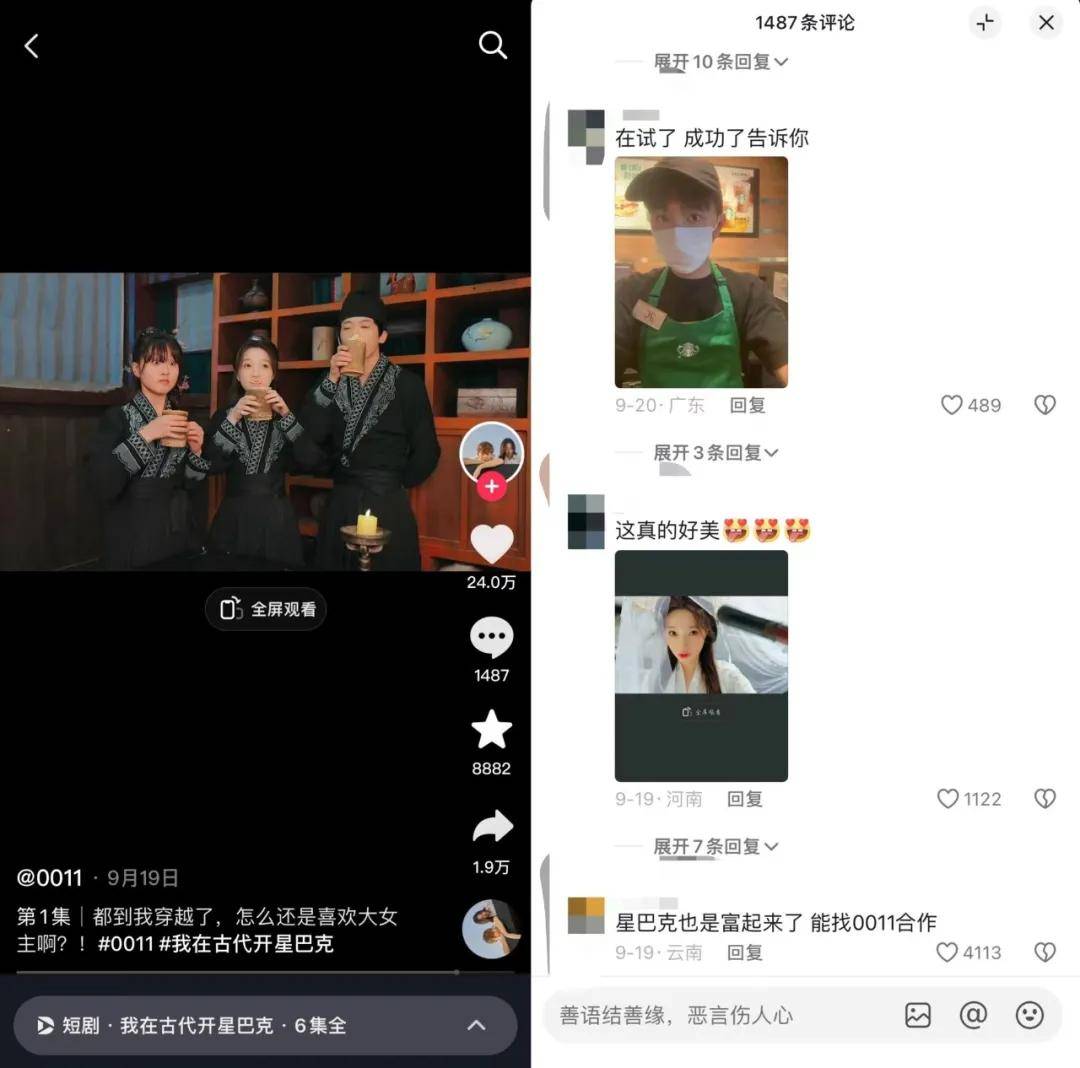Viewport: 1080px width, 1068px height.
Task: Open search with the magnifier icon
Action: (x=493, y=45)
